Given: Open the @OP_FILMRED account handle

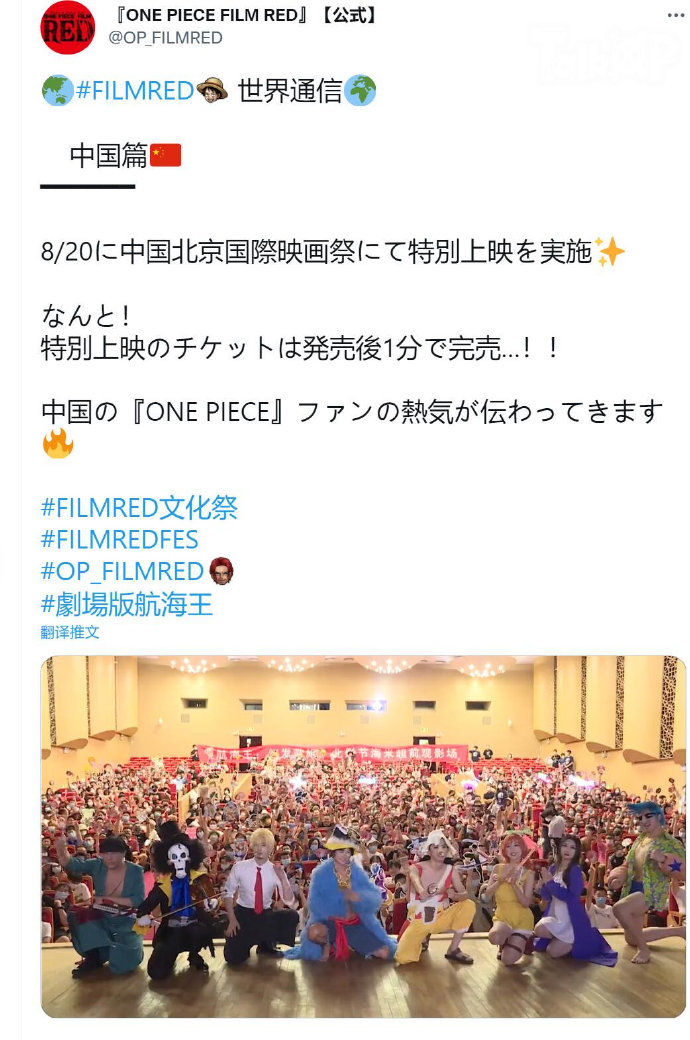Looking at the screenshot, I should [165, 38].
